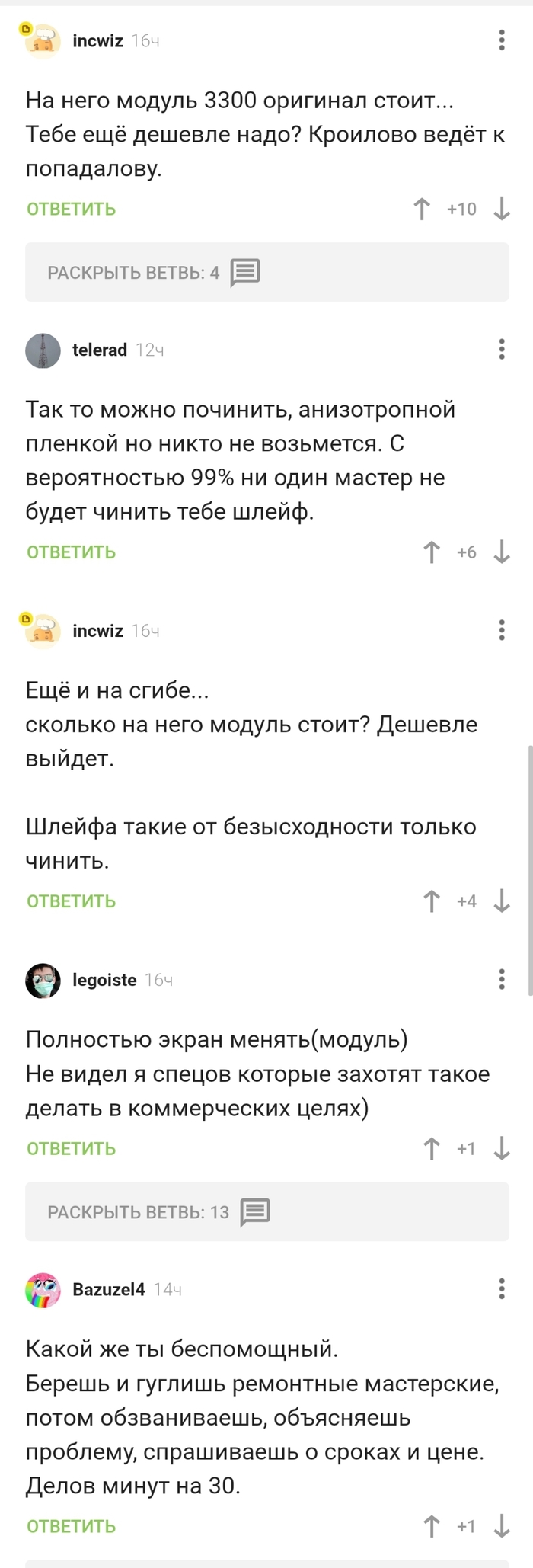The height and width of the screenshot is (1568, 533).
Task: Open overflow menu on legoiste's comment
Action: tap(501, 980)
